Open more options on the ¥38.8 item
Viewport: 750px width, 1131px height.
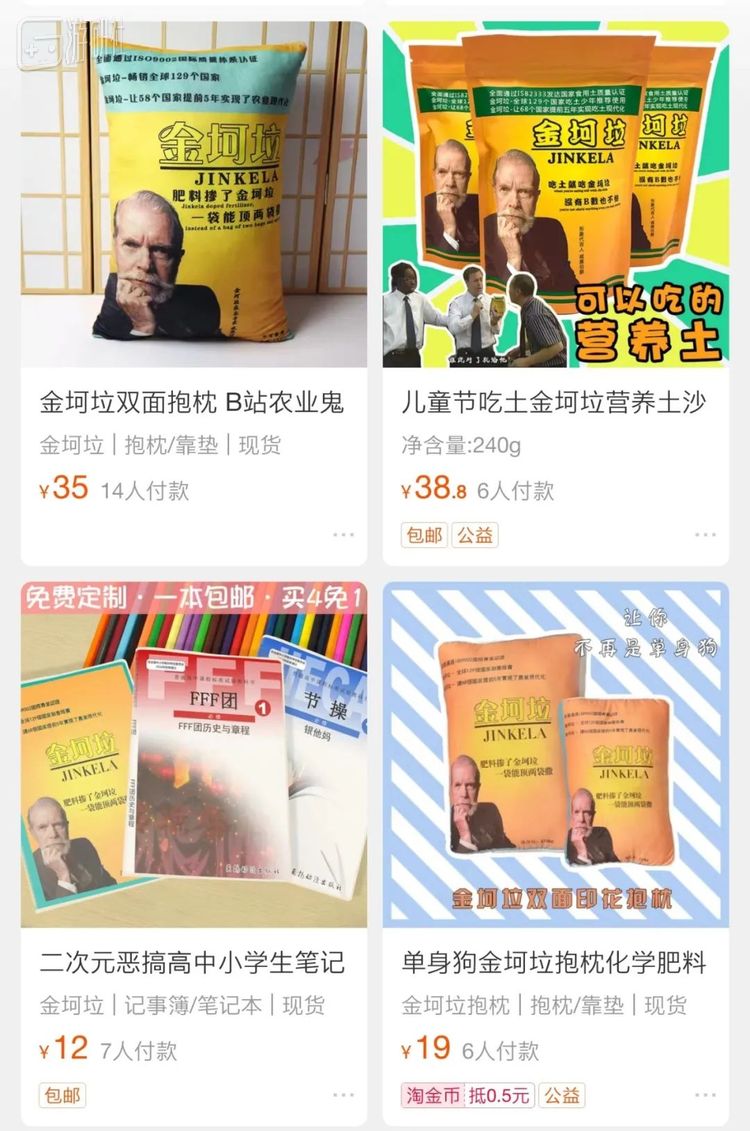point(705,535)
